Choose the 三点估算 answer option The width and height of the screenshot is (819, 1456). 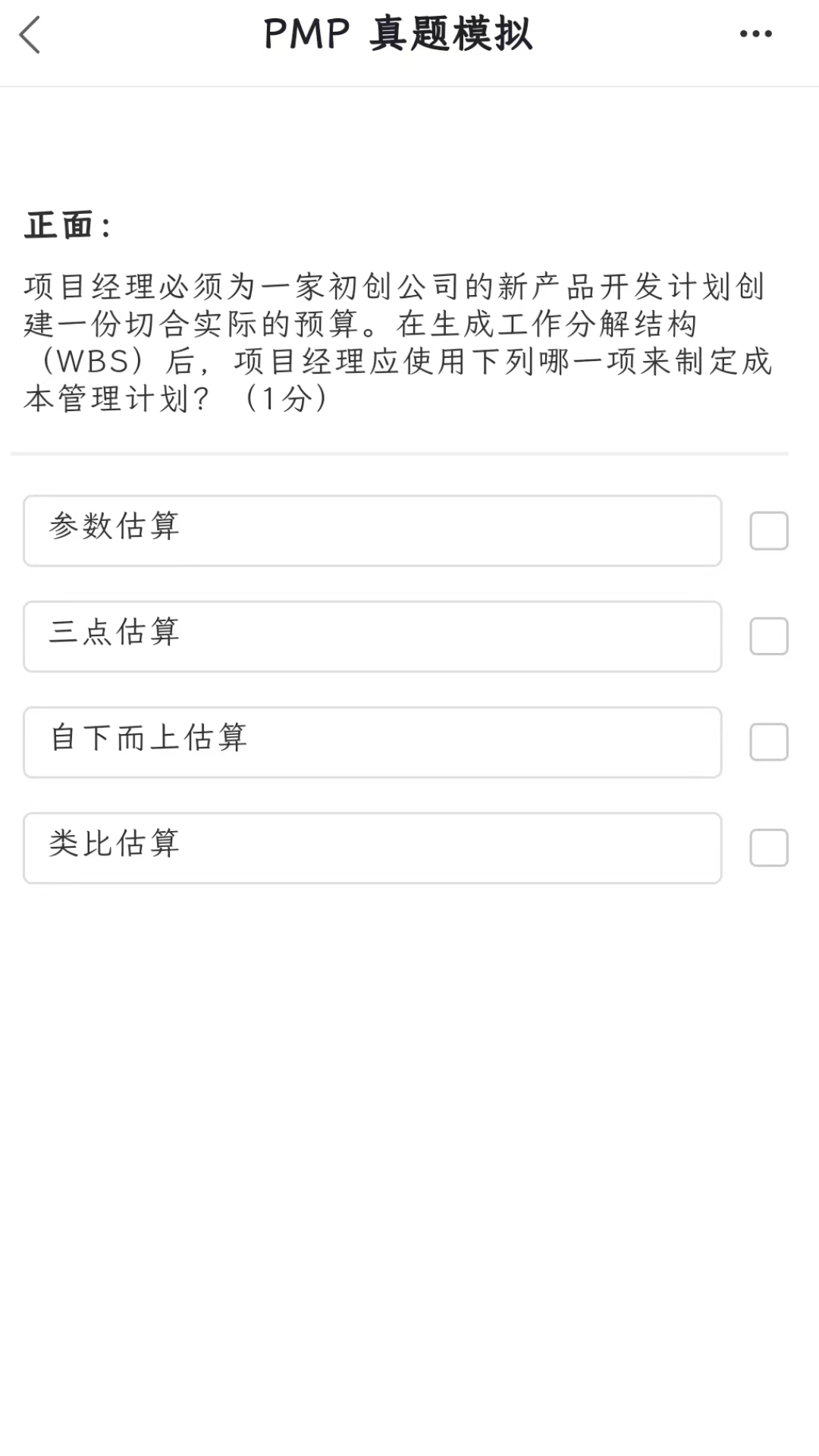[372, 636]
